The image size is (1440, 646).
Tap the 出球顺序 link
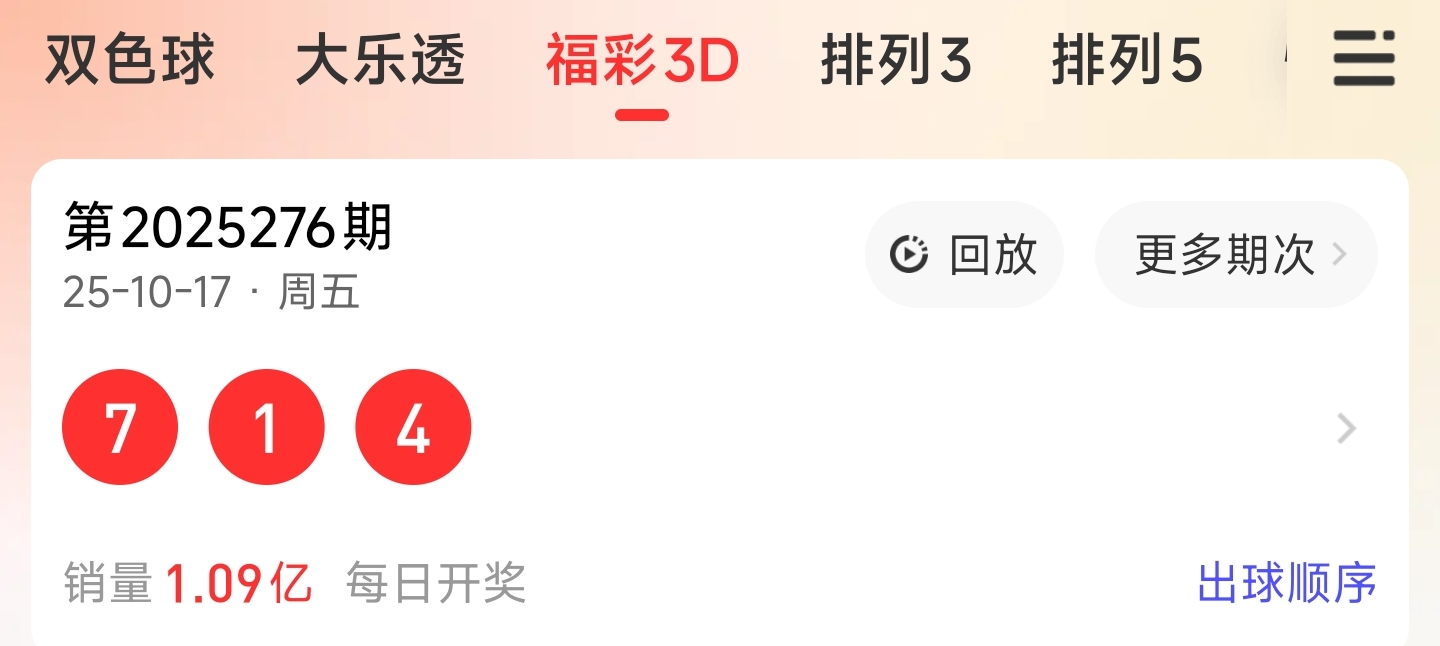(1287, 583)
